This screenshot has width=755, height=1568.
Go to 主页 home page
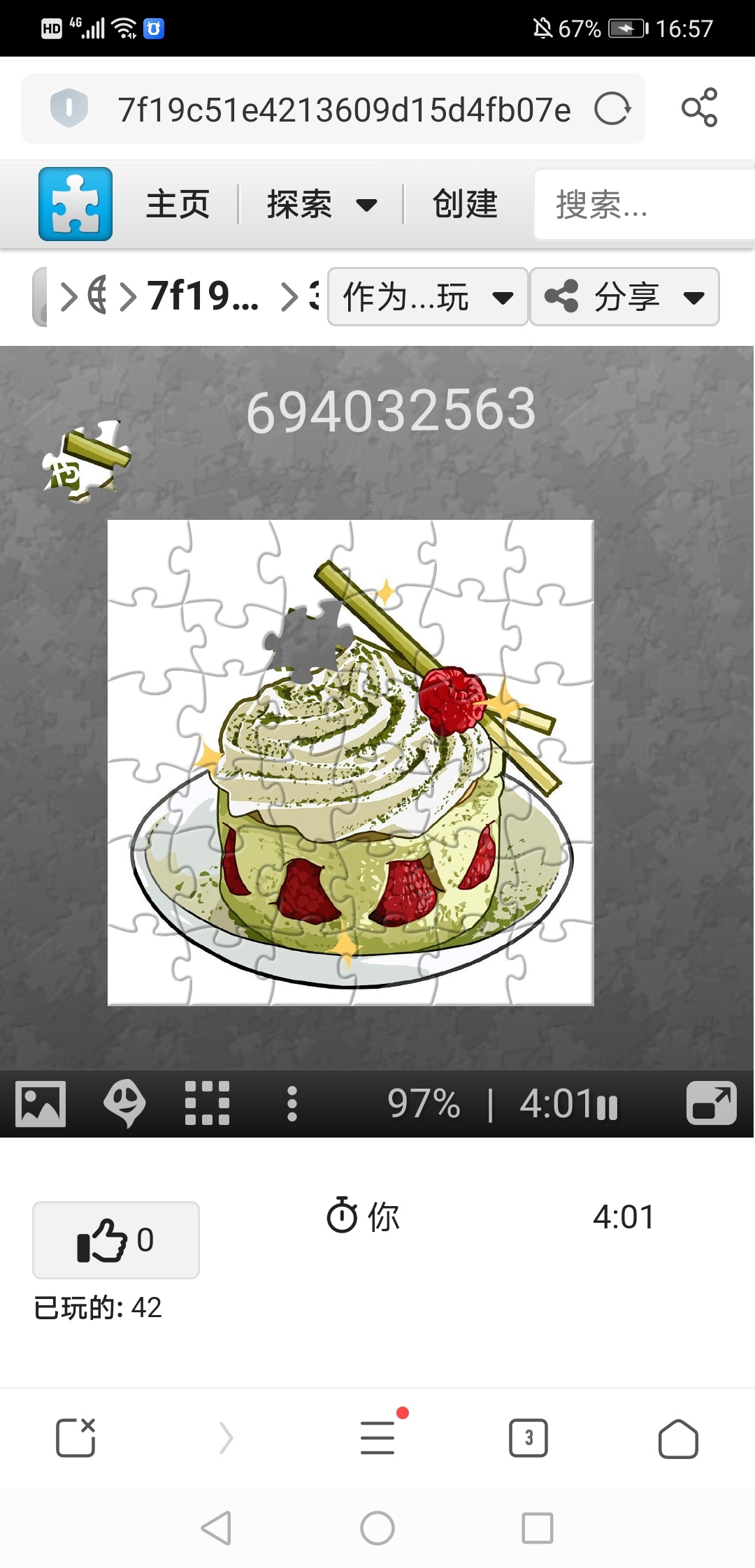click(178, 205)
